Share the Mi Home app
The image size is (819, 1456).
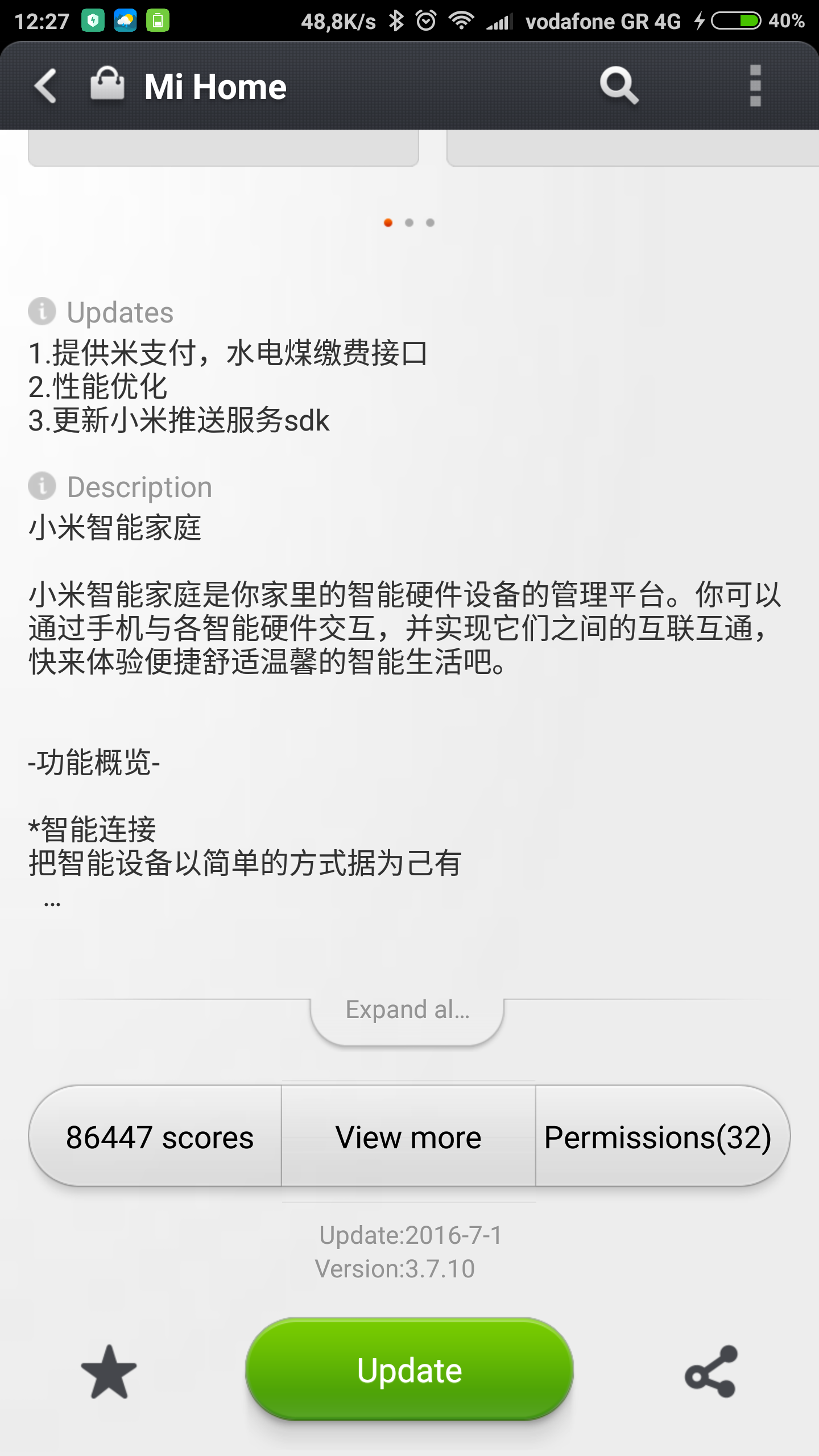(x=711, y=1372)
